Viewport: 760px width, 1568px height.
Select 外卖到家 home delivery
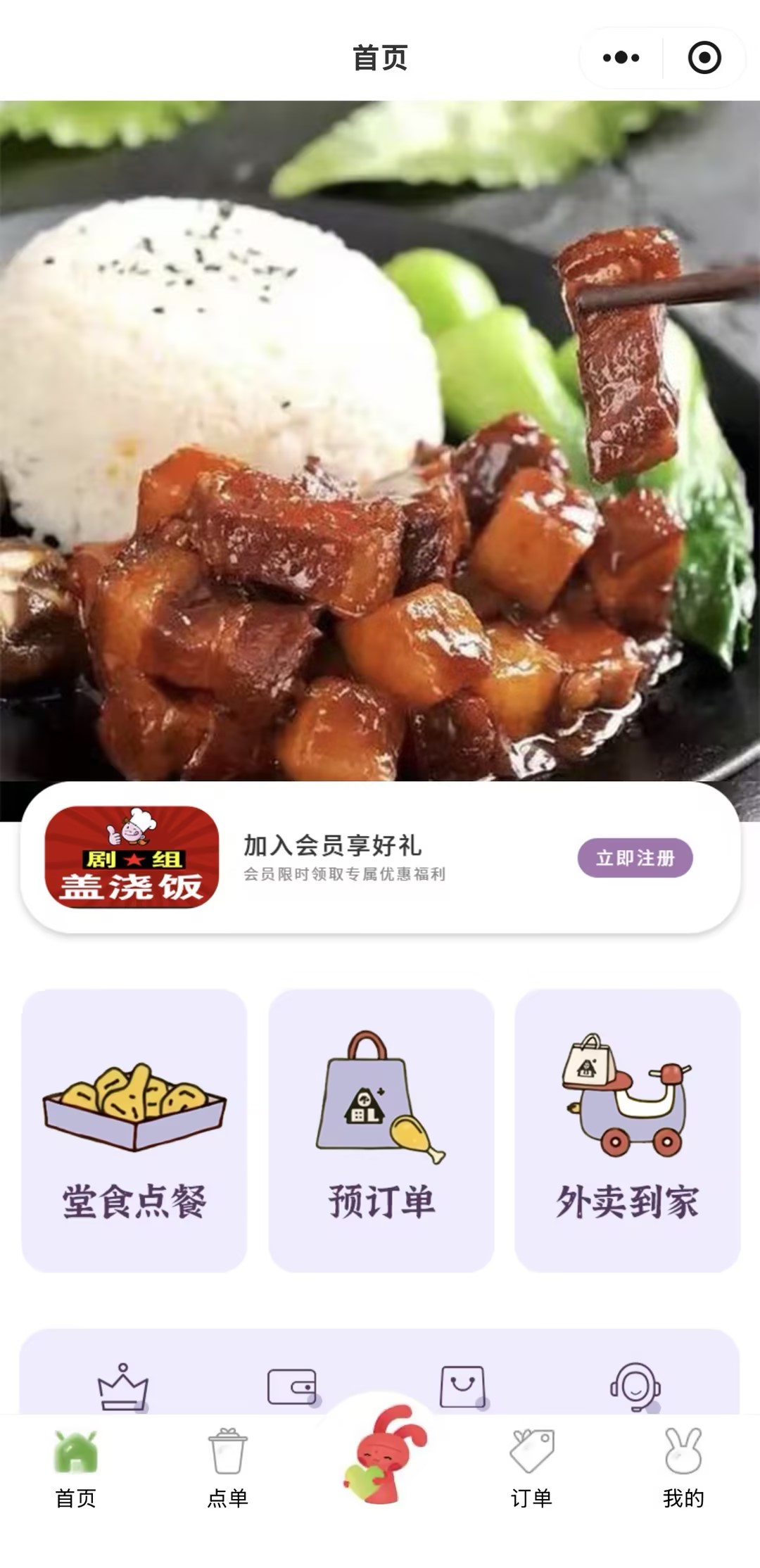point(627,1130)
